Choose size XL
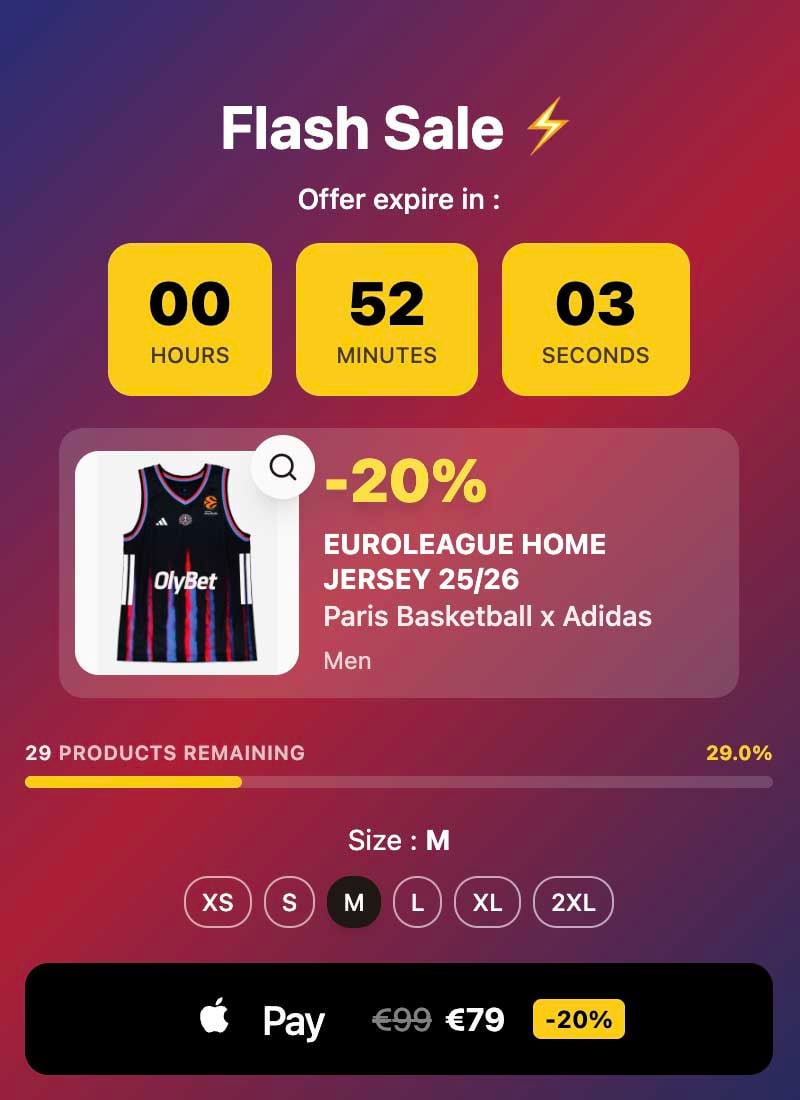The image size is (800, 1100). 487,903
